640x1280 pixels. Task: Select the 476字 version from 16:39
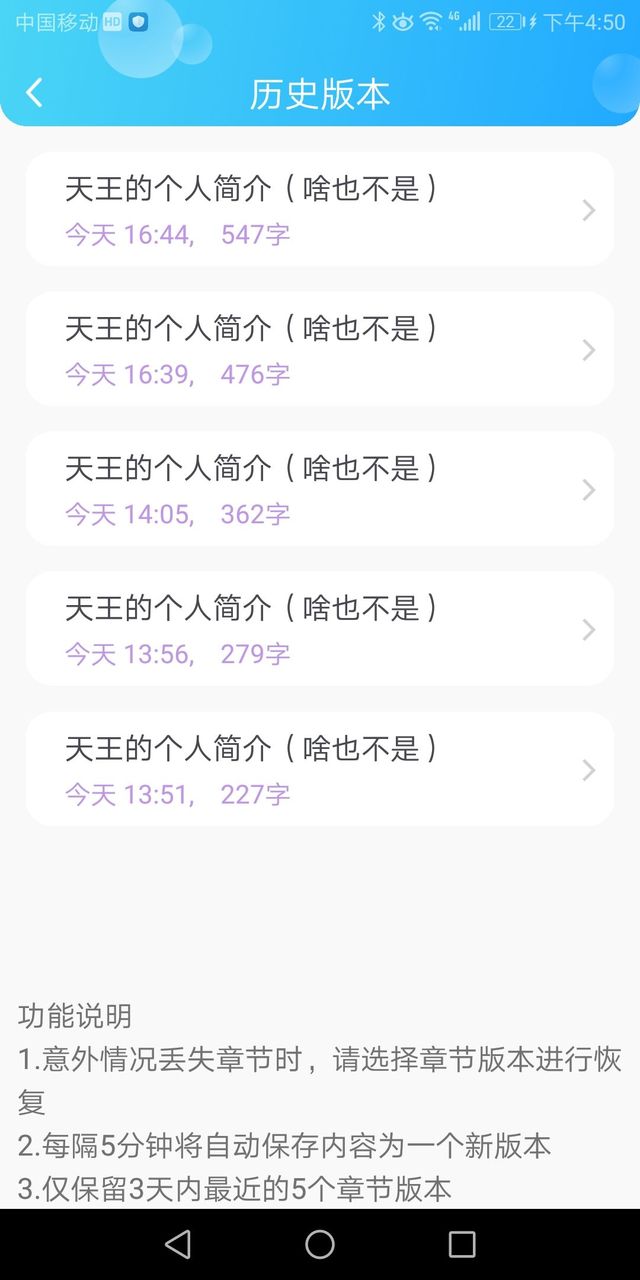(x=320, y=349)
